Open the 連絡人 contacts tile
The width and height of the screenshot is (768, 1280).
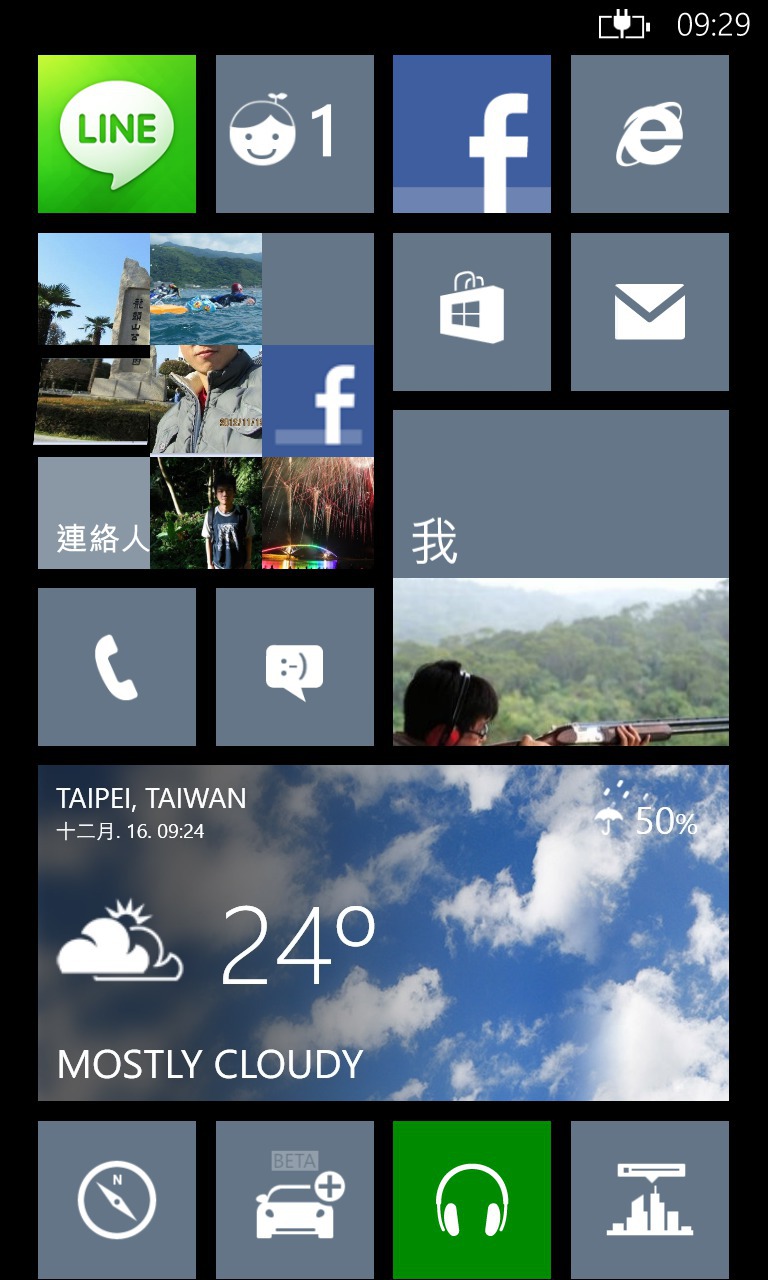point(205,401)
